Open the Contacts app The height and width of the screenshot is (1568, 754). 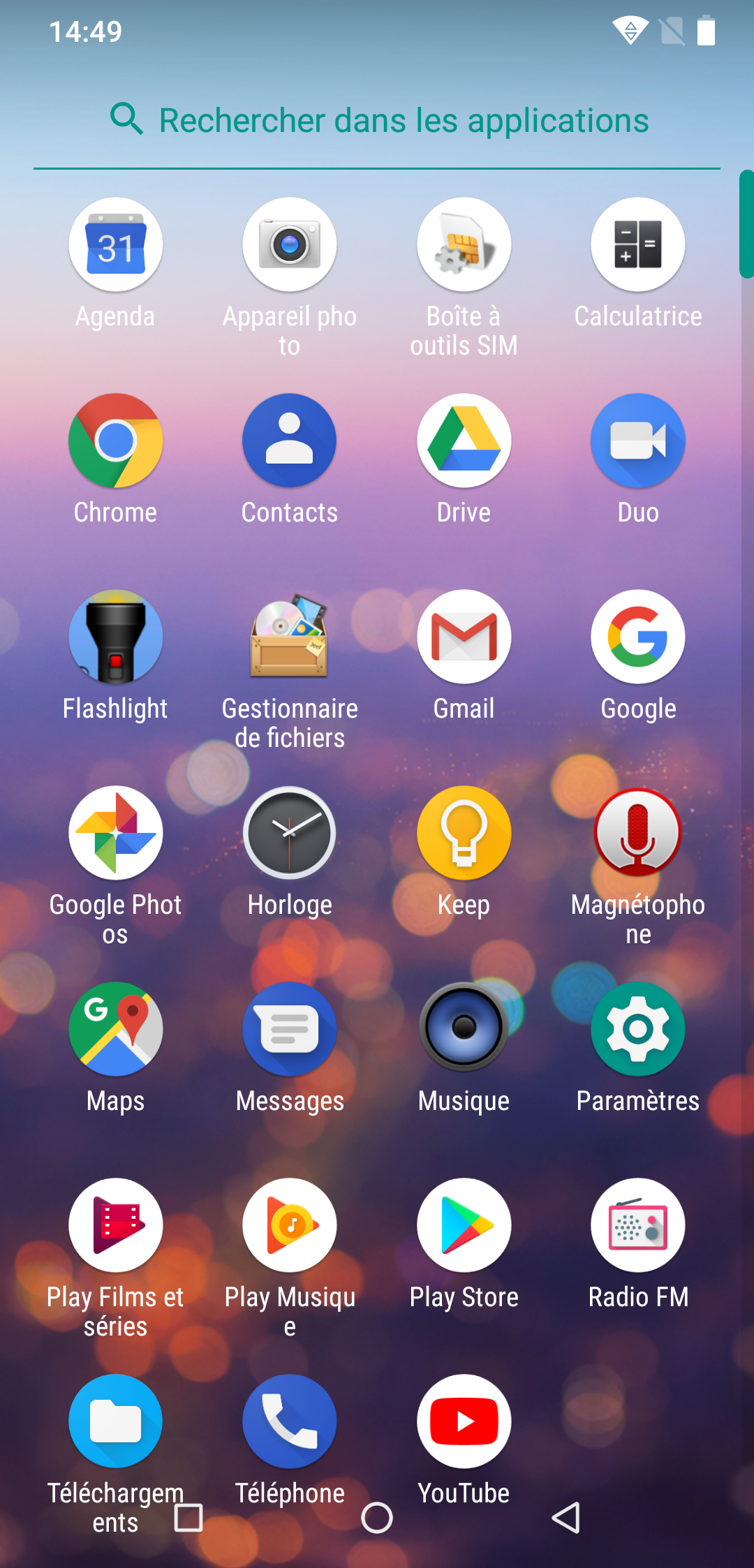290,441
